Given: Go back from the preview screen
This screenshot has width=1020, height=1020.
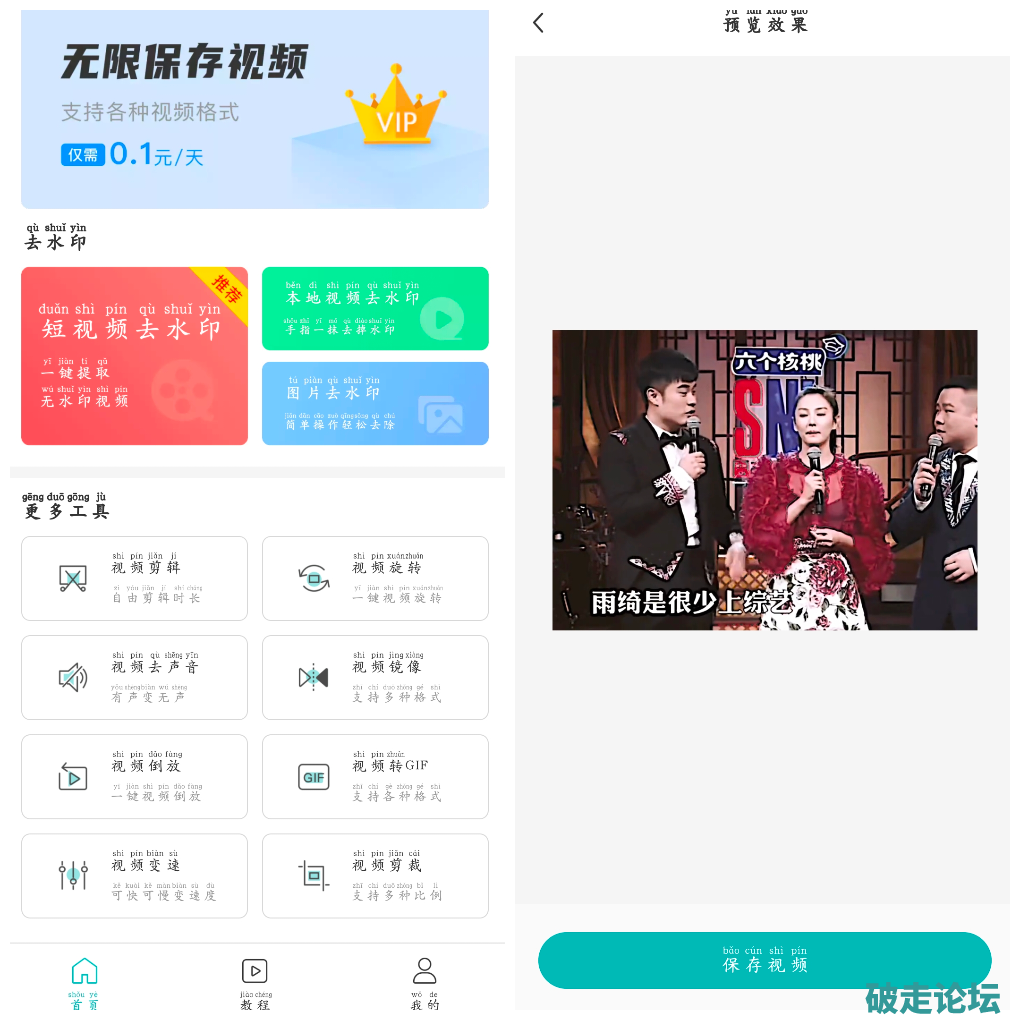Looking at the screenshot, I should pyautogui.click(x=539, y=23).
